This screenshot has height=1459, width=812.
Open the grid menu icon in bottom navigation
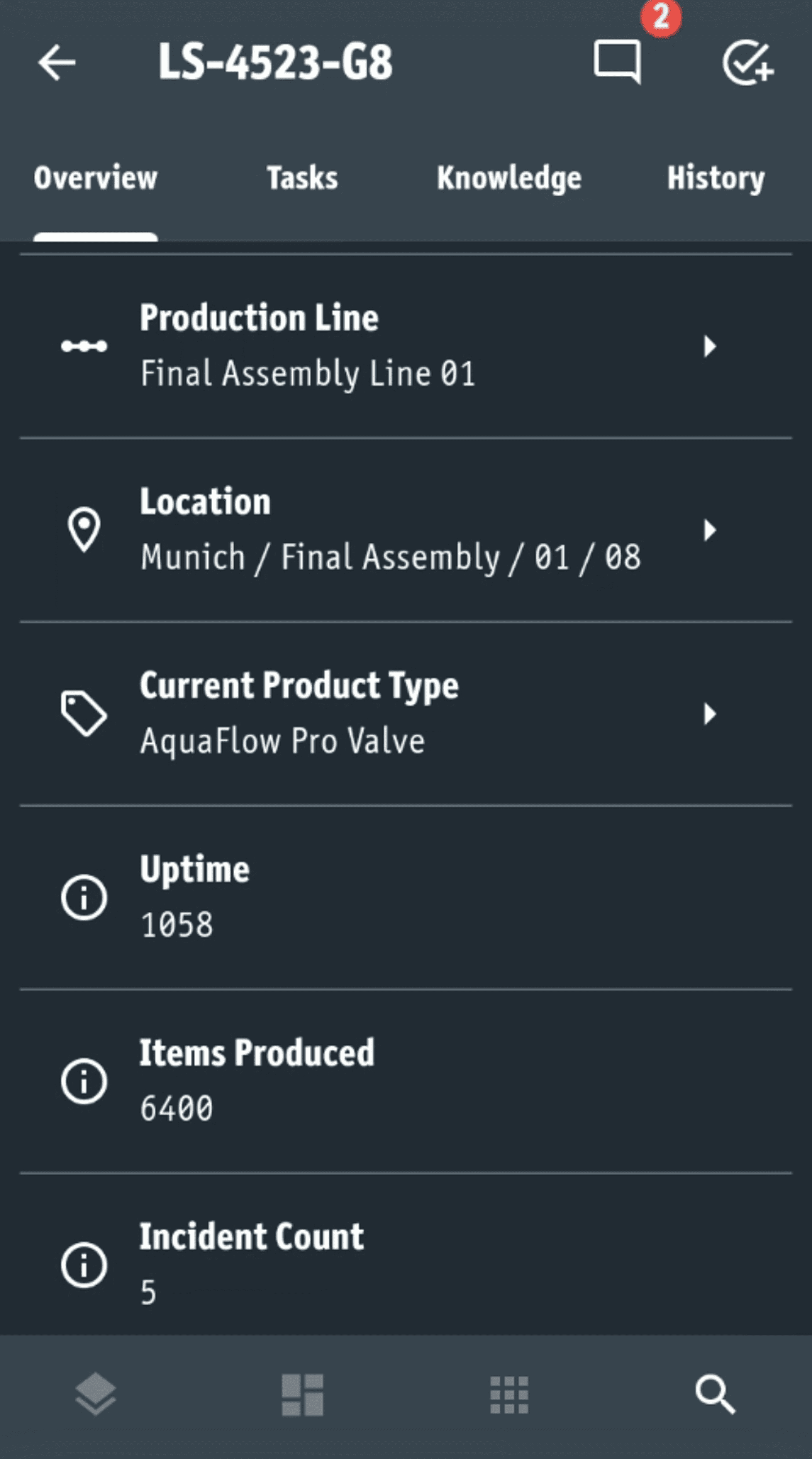click(x=509, y=1394)
